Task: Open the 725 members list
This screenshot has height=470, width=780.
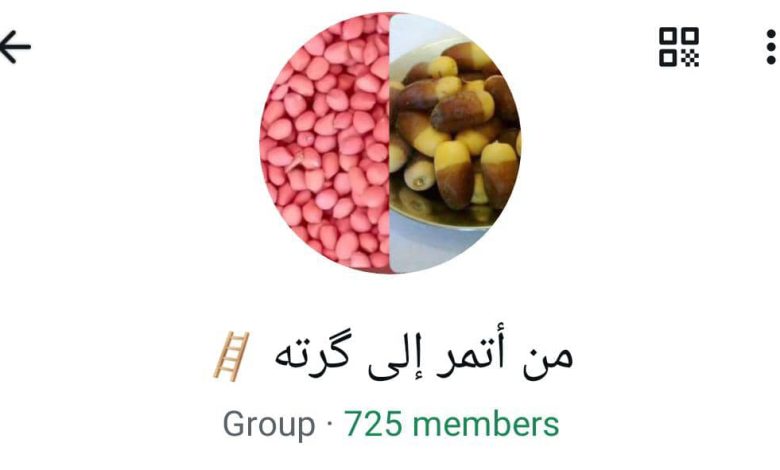Action: tap(451, 424)
